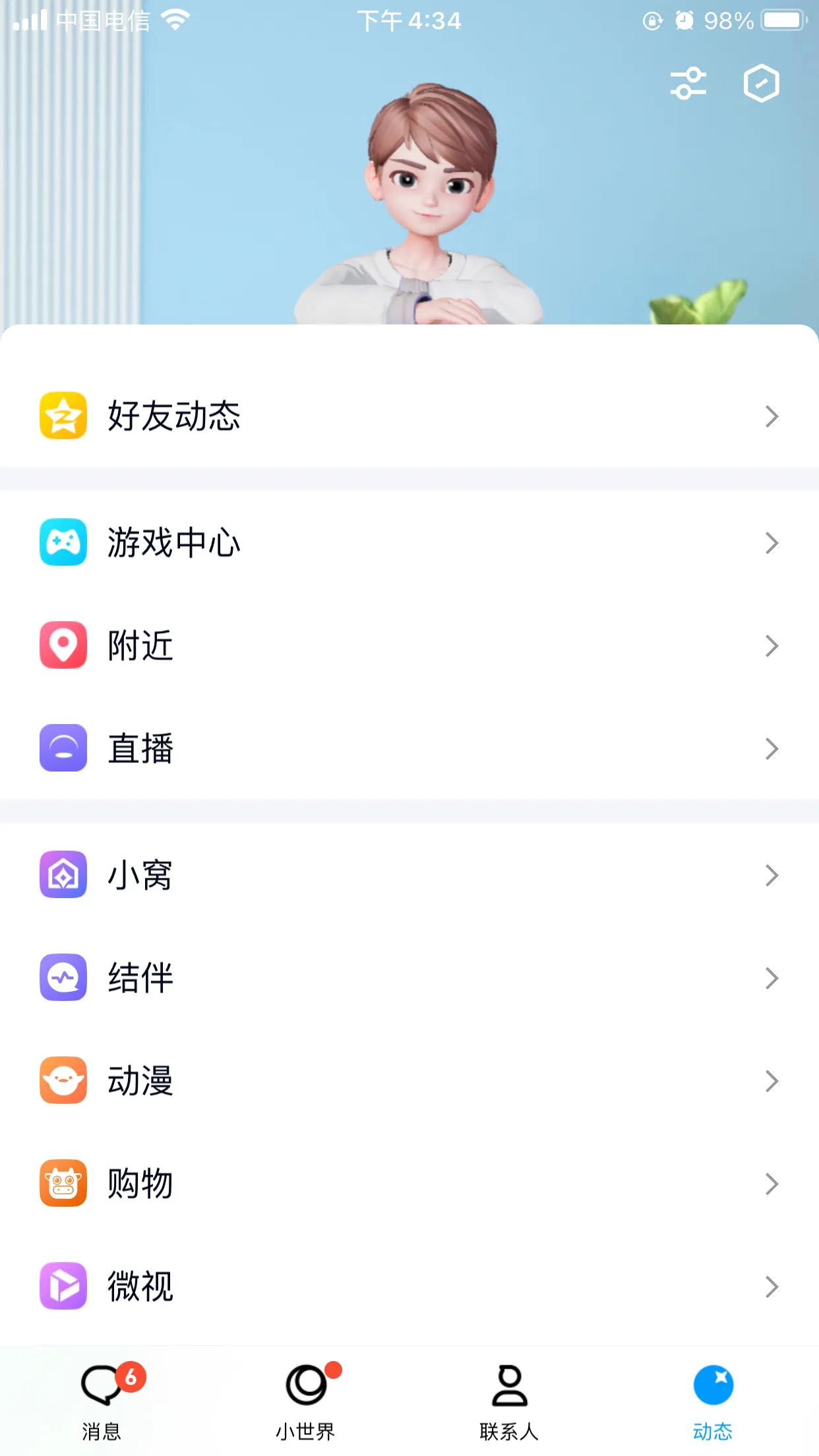The height and width of the screenshot is (1456, 819).
Task: Click the 小窝 home icon
Action: click(63, 876)
